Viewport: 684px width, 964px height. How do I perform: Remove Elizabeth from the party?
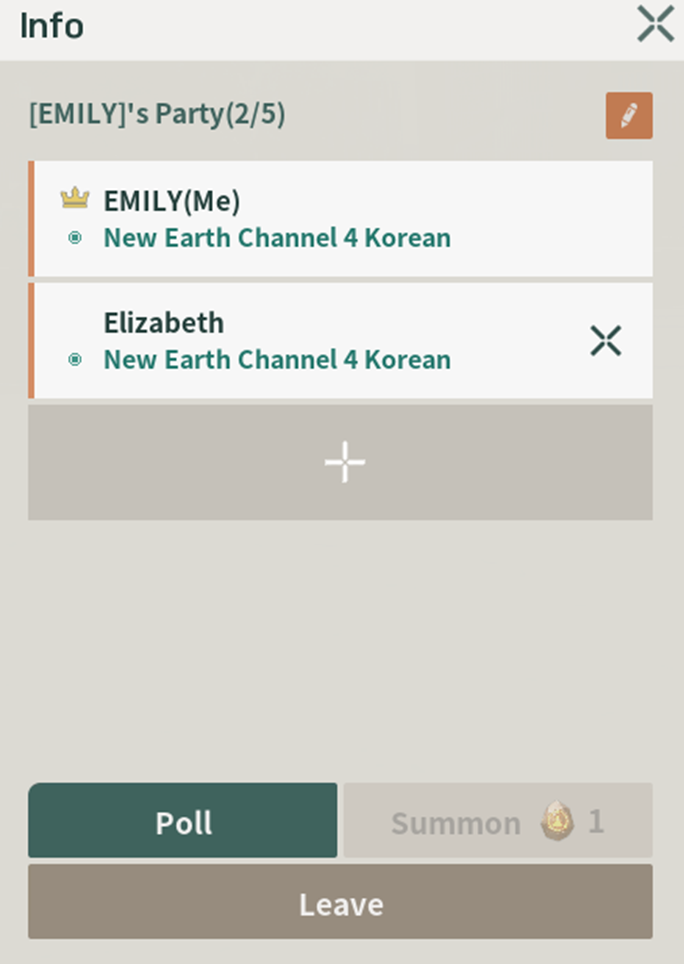click(605, 341)
